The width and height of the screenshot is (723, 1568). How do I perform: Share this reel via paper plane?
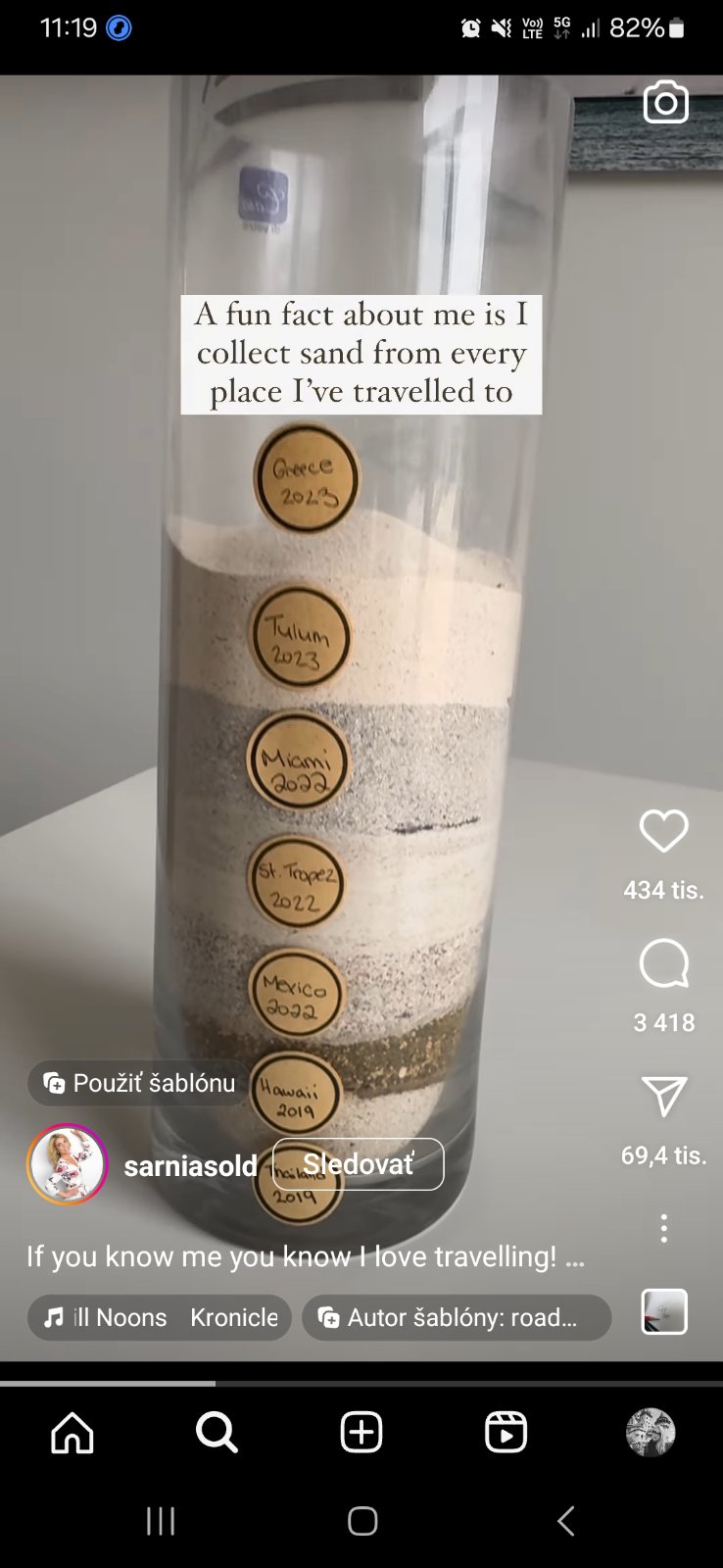(663, 1097)
